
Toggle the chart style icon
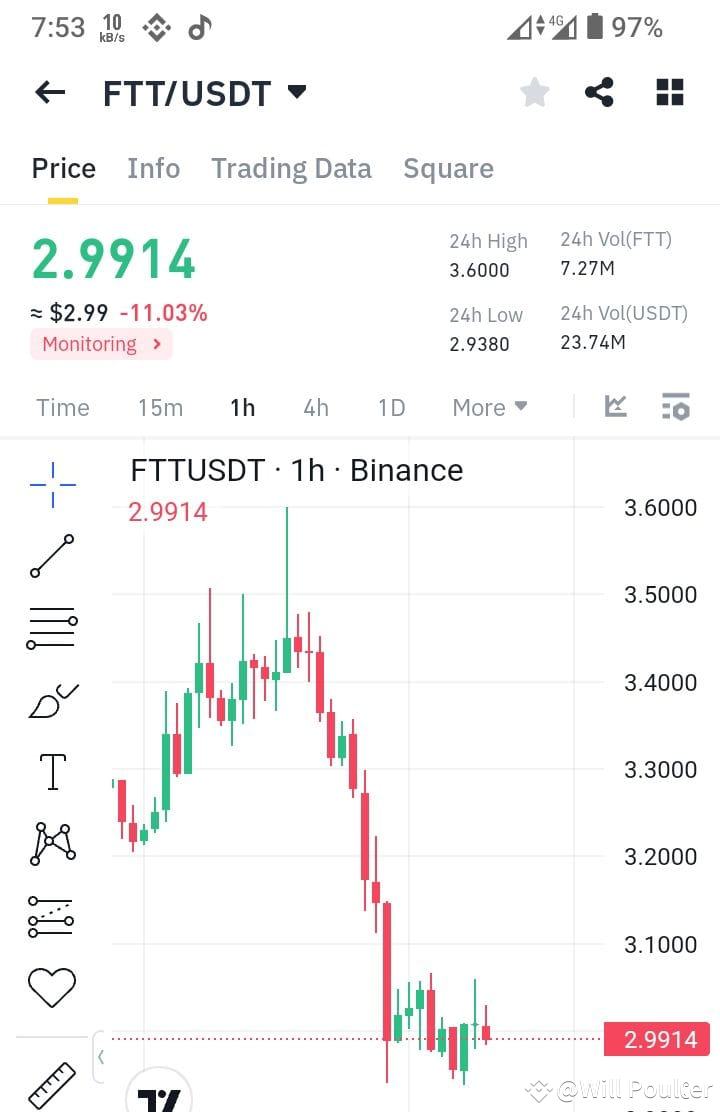point(616,407)
